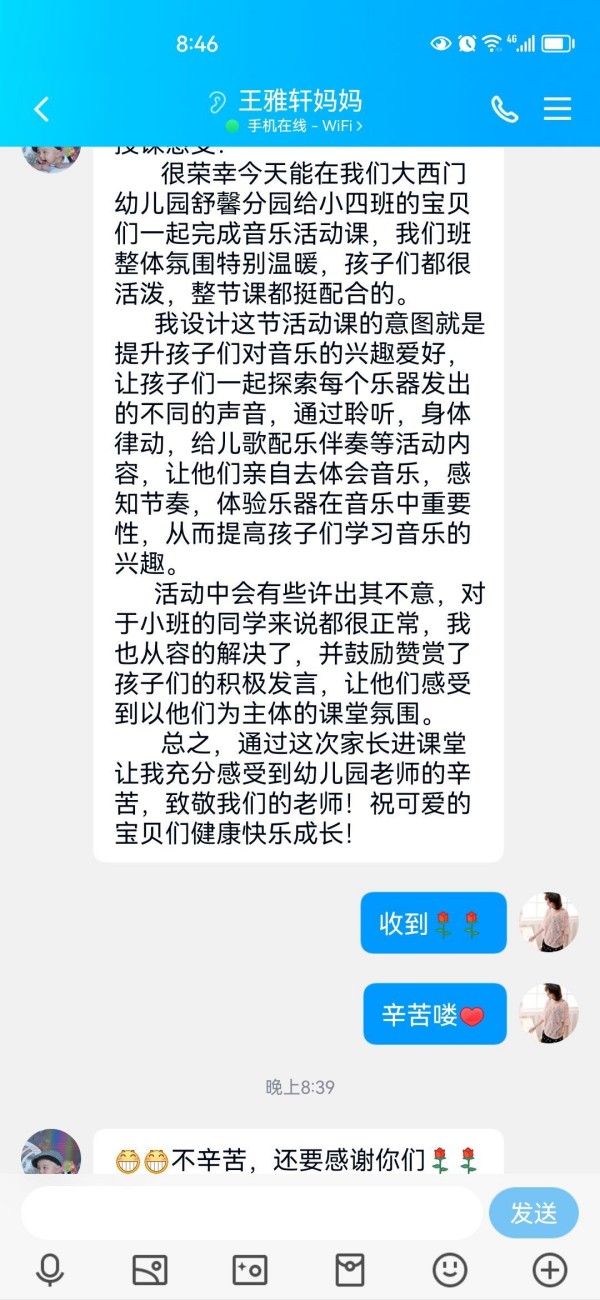Go back to the chat list
Viewport: 600px width, 1300px height.
click(x=41, y=109)
